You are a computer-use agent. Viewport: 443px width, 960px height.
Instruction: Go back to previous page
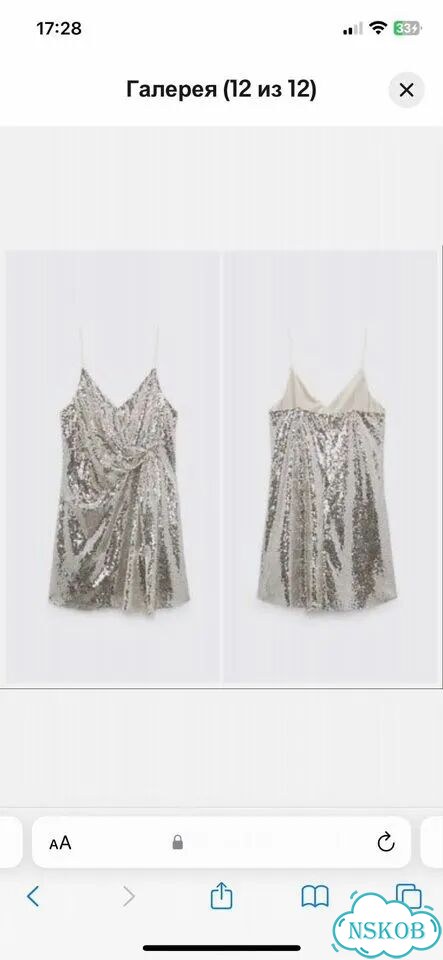(x=34, y=897)
